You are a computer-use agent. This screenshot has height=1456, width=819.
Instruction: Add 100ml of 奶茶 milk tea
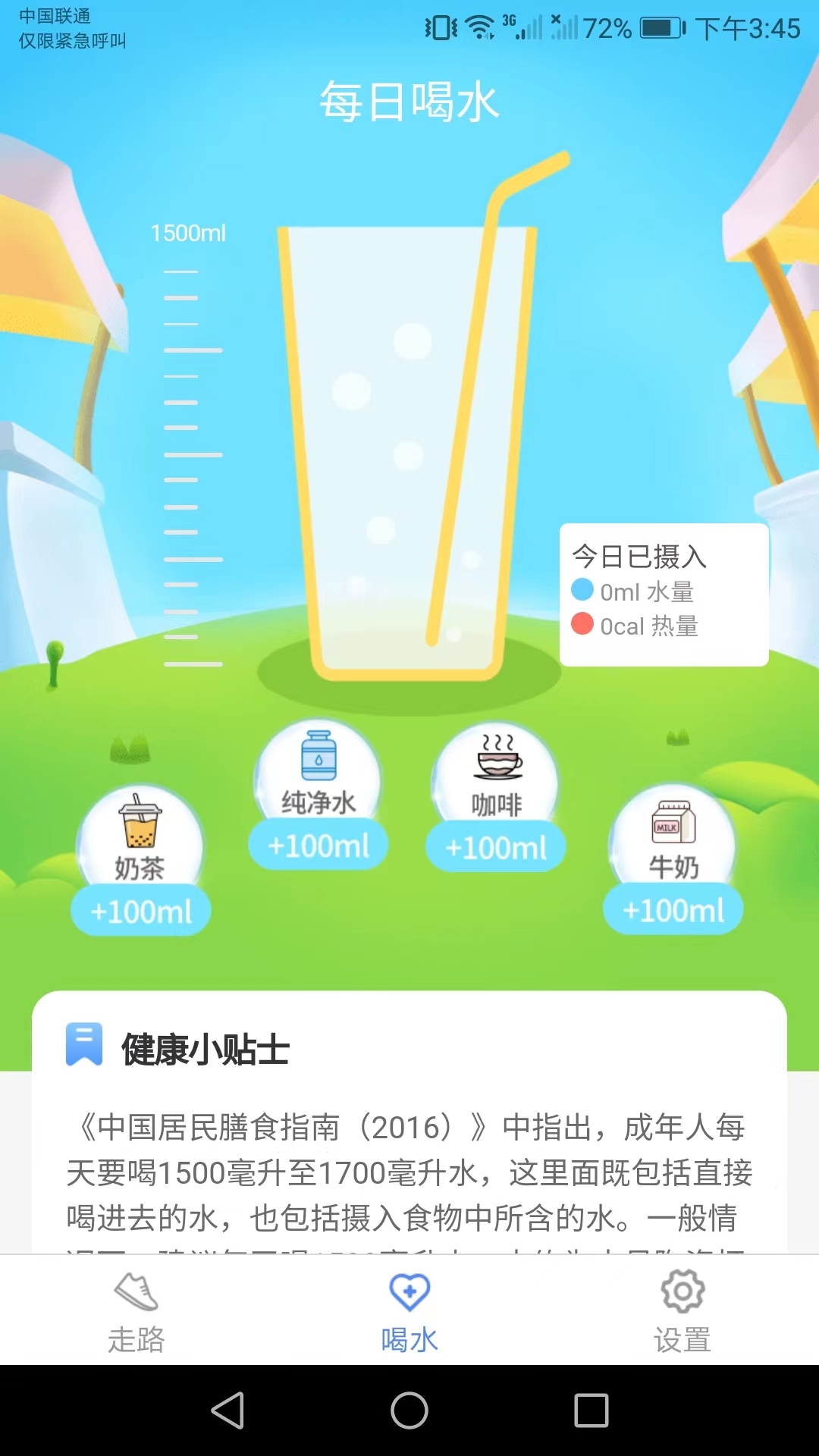click(x=141, y=910)
